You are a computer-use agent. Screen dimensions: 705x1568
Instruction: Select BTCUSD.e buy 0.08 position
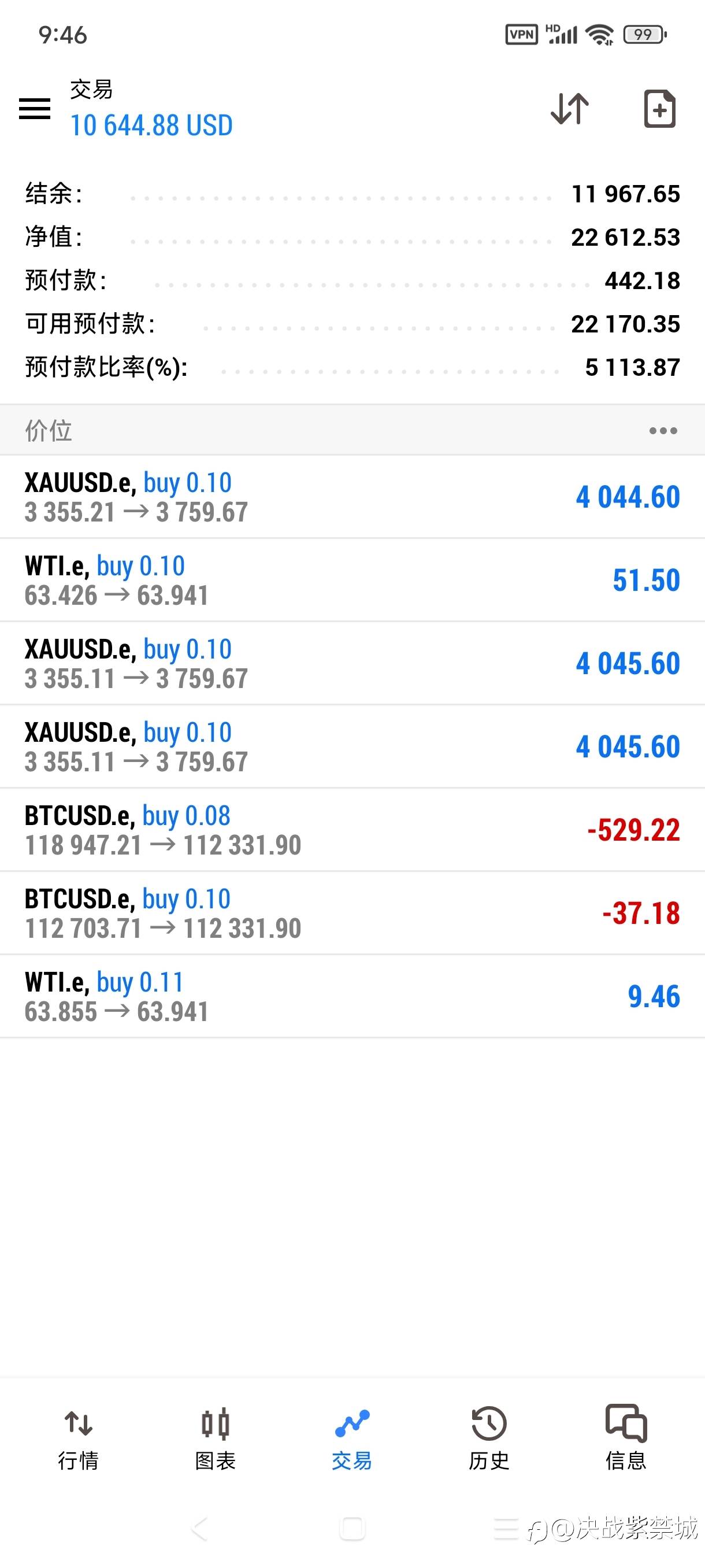pos(352,830)
